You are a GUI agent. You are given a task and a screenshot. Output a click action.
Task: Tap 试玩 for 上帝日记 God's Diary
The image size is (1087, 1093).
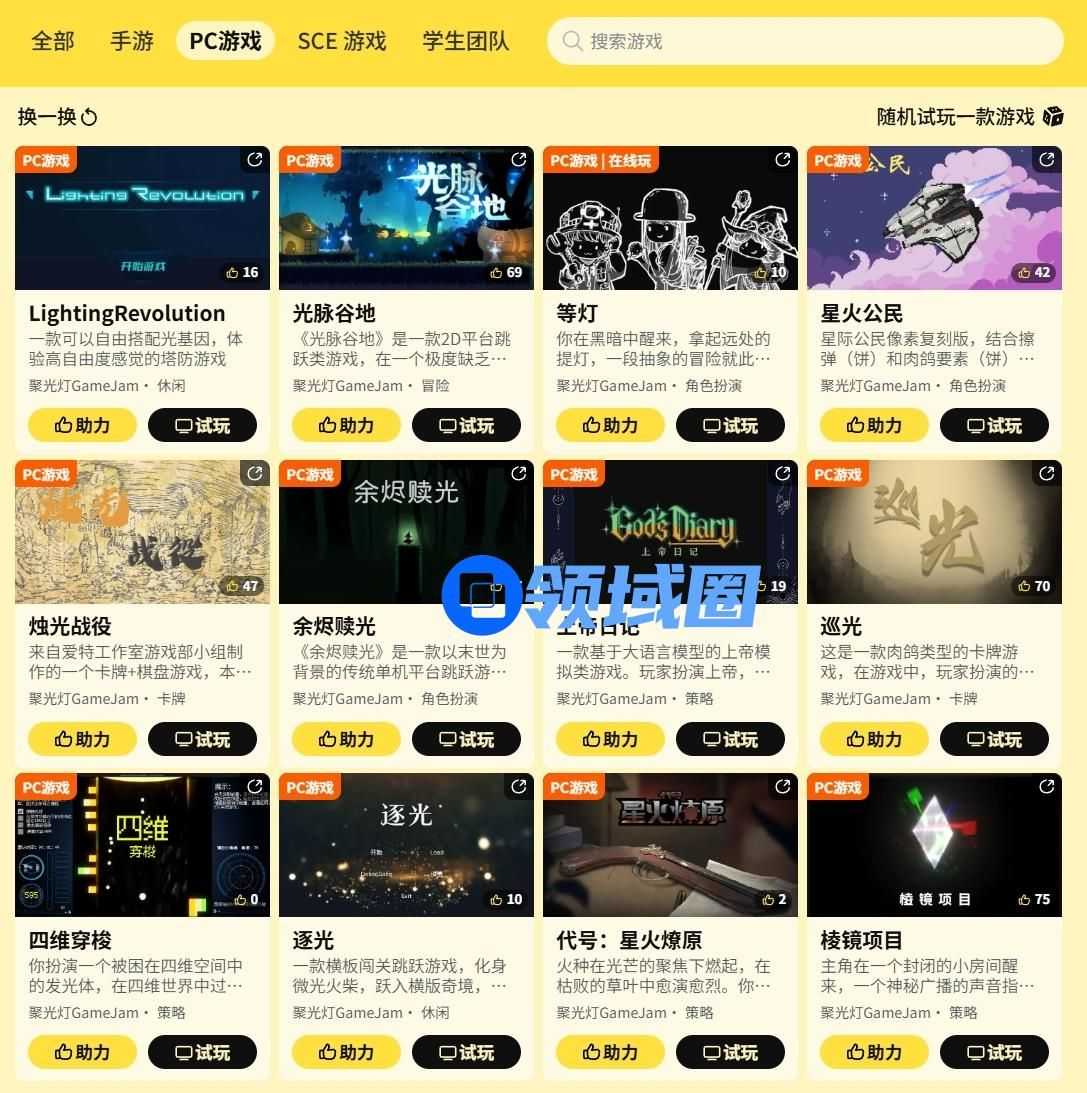click(730, 740)
